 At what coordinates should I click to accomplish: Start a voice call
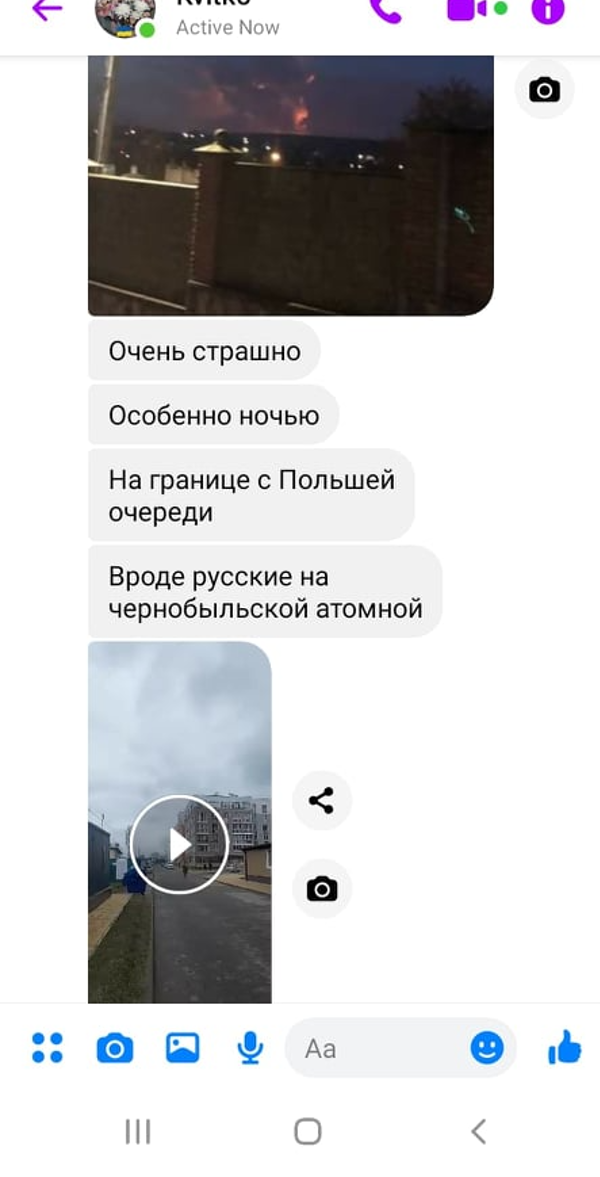click(x=386, y=9)
